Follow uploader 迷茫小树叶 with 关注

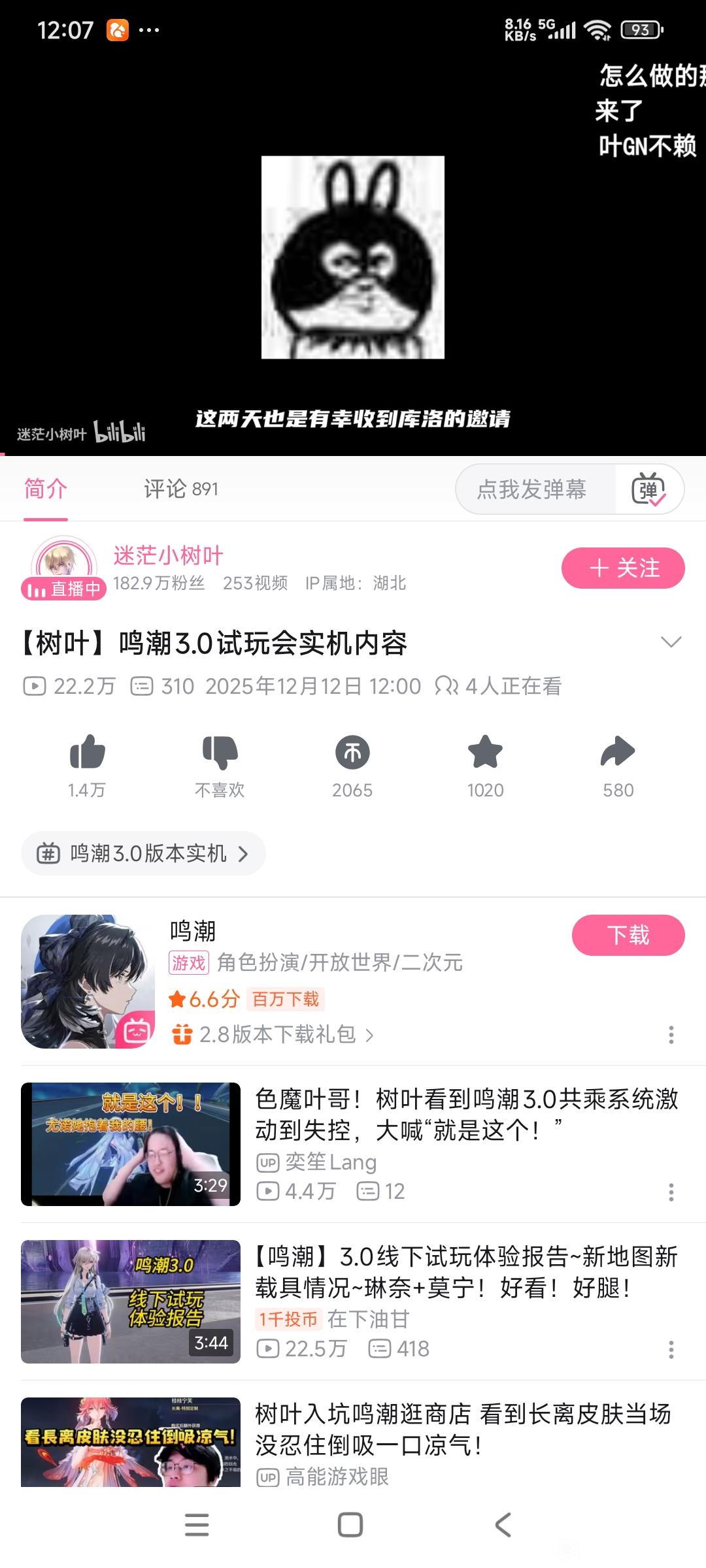click(x=622, y=568)
